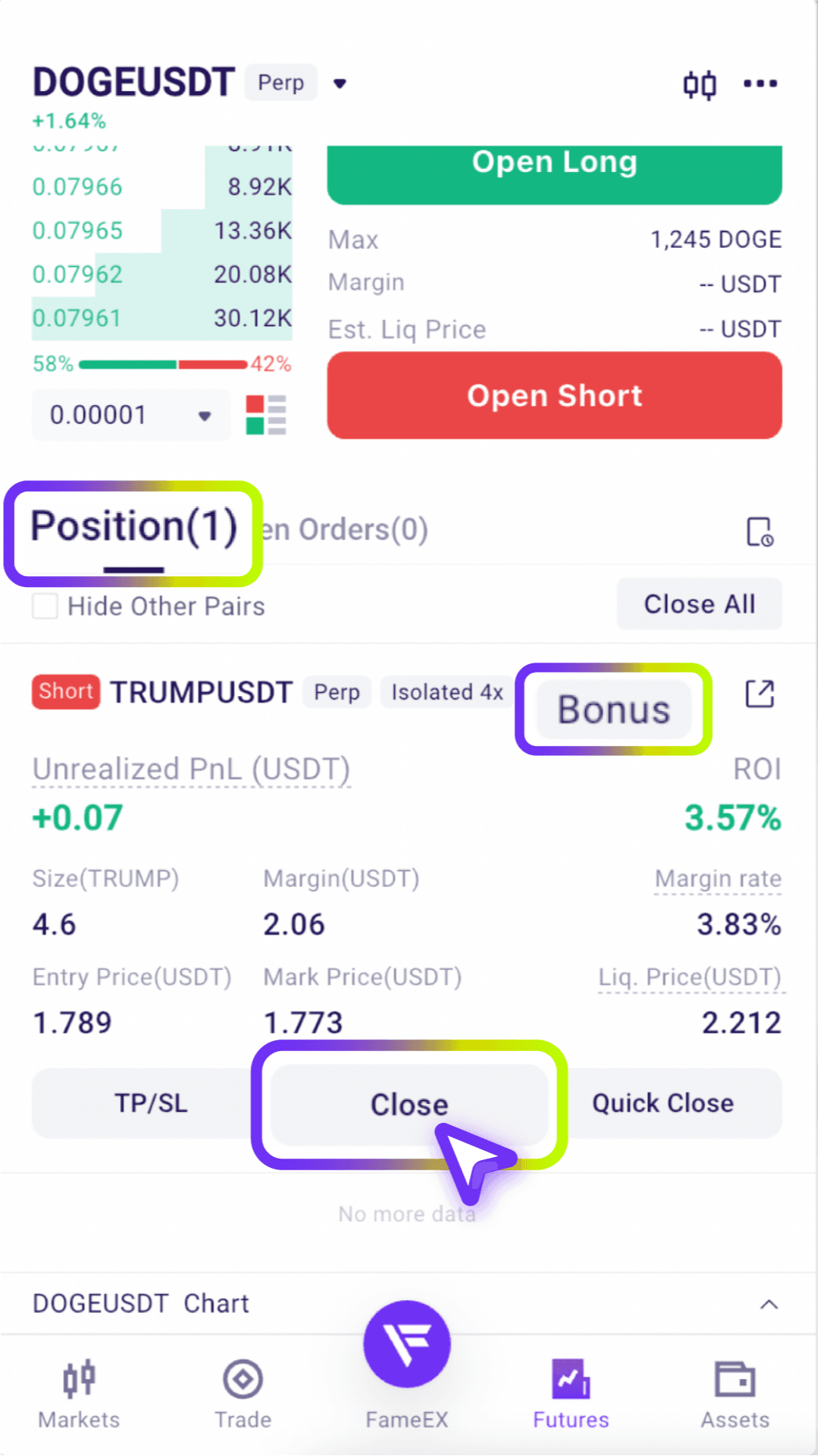This screenshot has width=818, height=1456.
Task: Go to the Assets tab
Action: point(735,1394)
